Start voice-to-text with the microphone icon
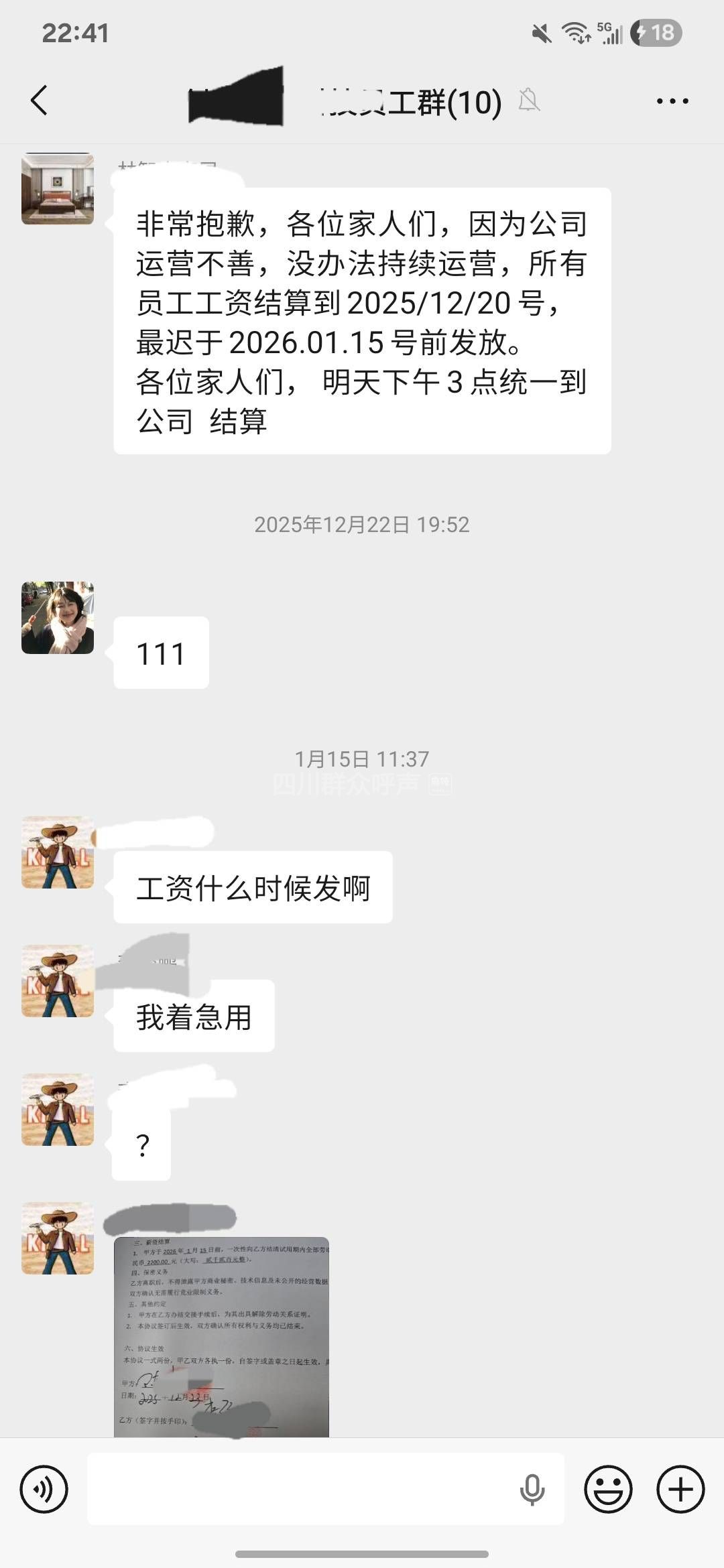This screenshot has width=724, height=1568. (532, 1489)
